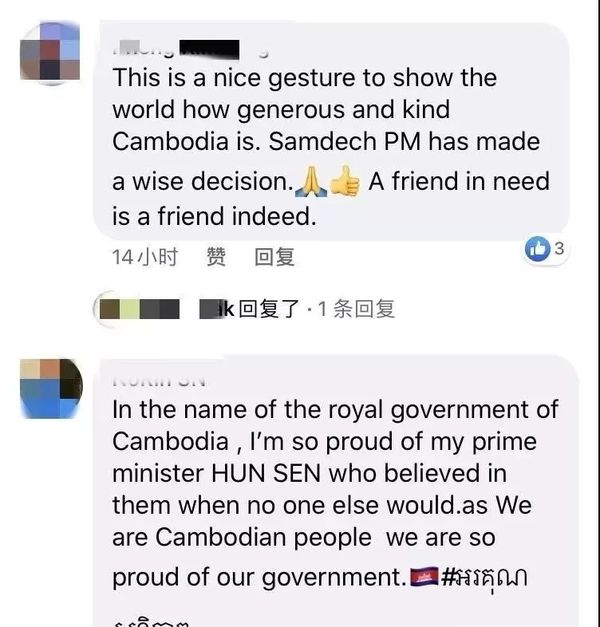The height and width of the screenshot is (627, 600).
Task: Open the first commenter's profile picture
Action: (50, 54)
